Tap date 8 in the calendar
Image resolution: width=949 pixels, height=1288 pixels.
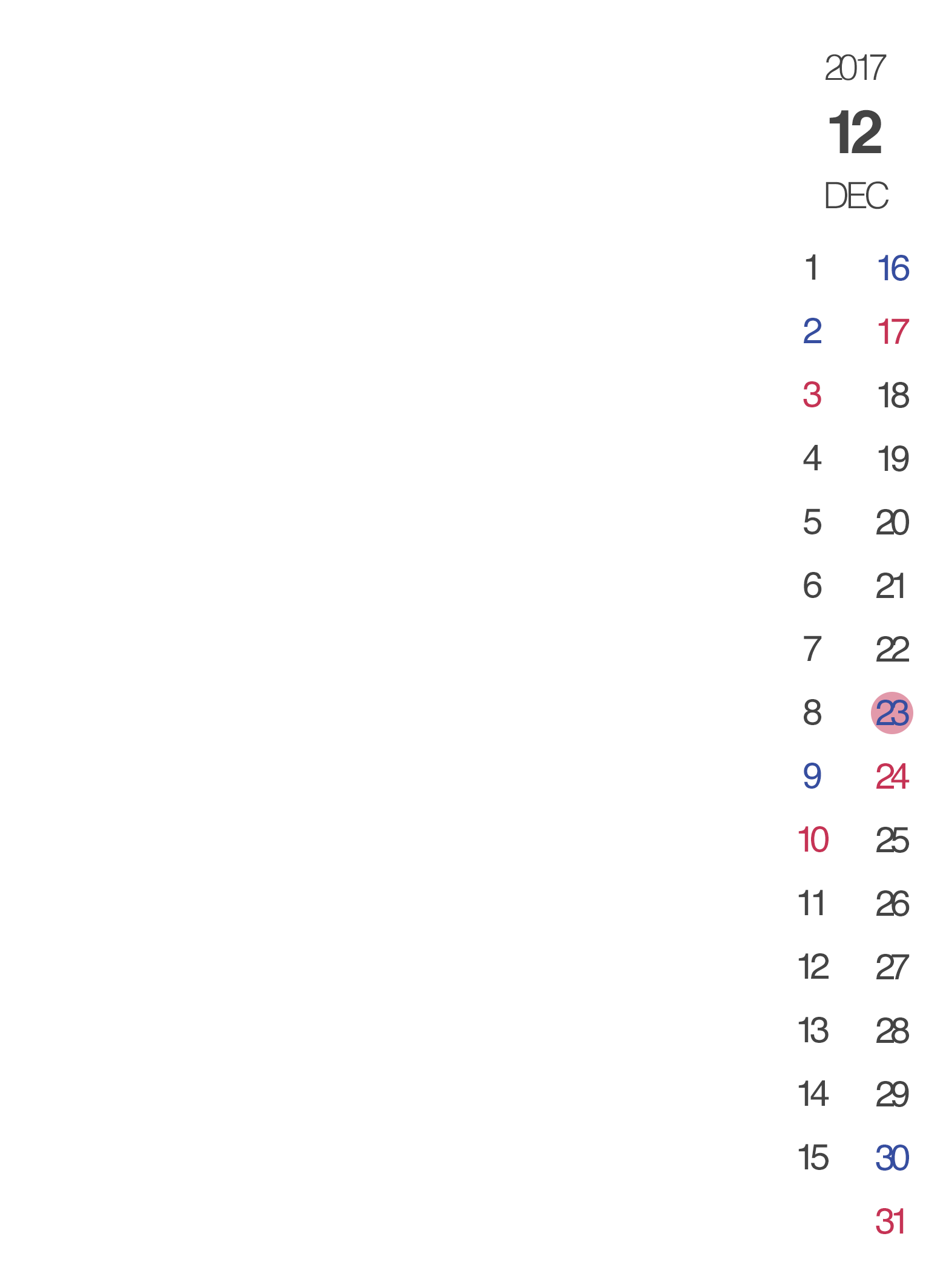(x=812, y=713)
